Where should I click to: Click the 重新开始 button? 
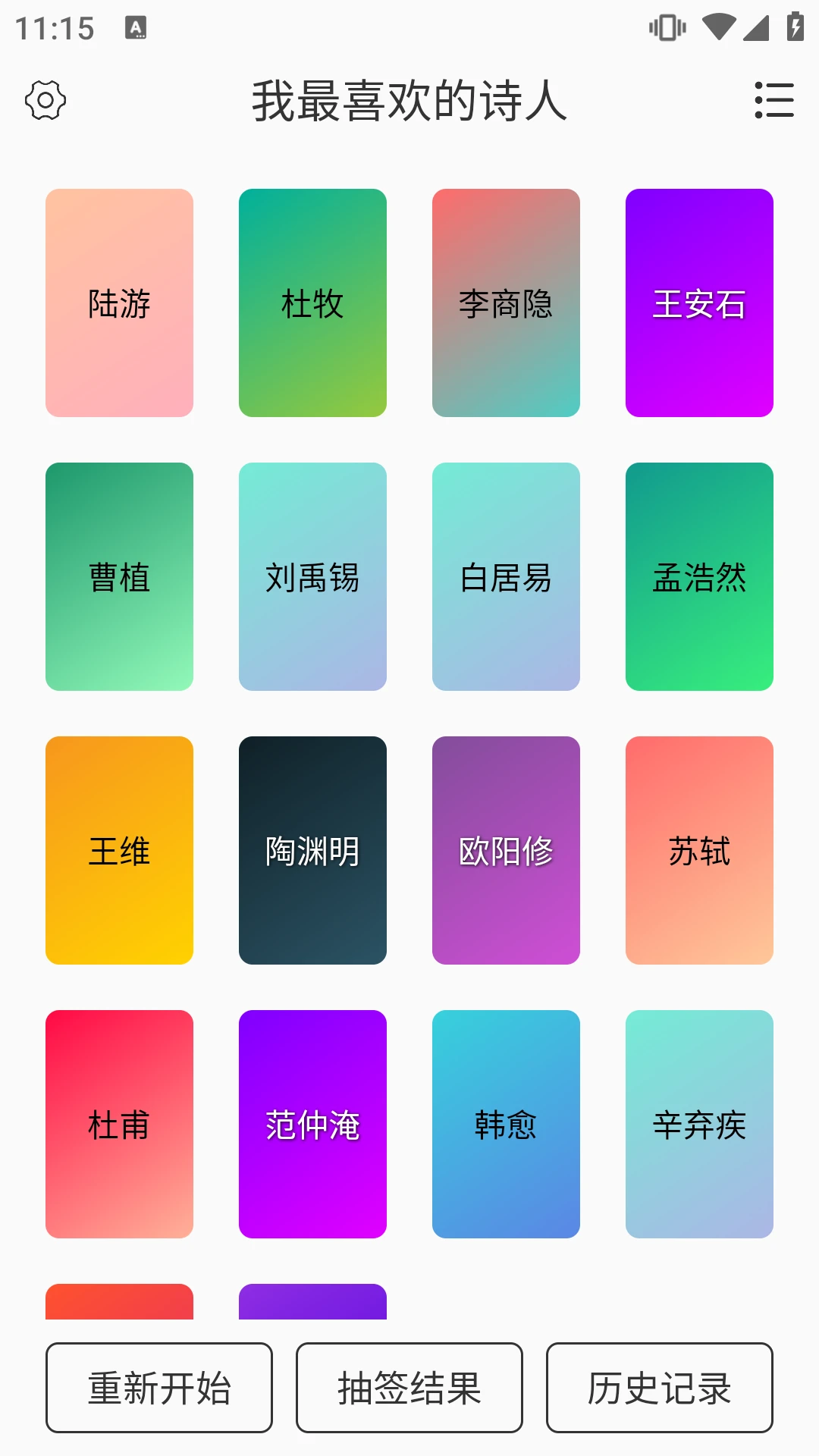[158, 1388]
